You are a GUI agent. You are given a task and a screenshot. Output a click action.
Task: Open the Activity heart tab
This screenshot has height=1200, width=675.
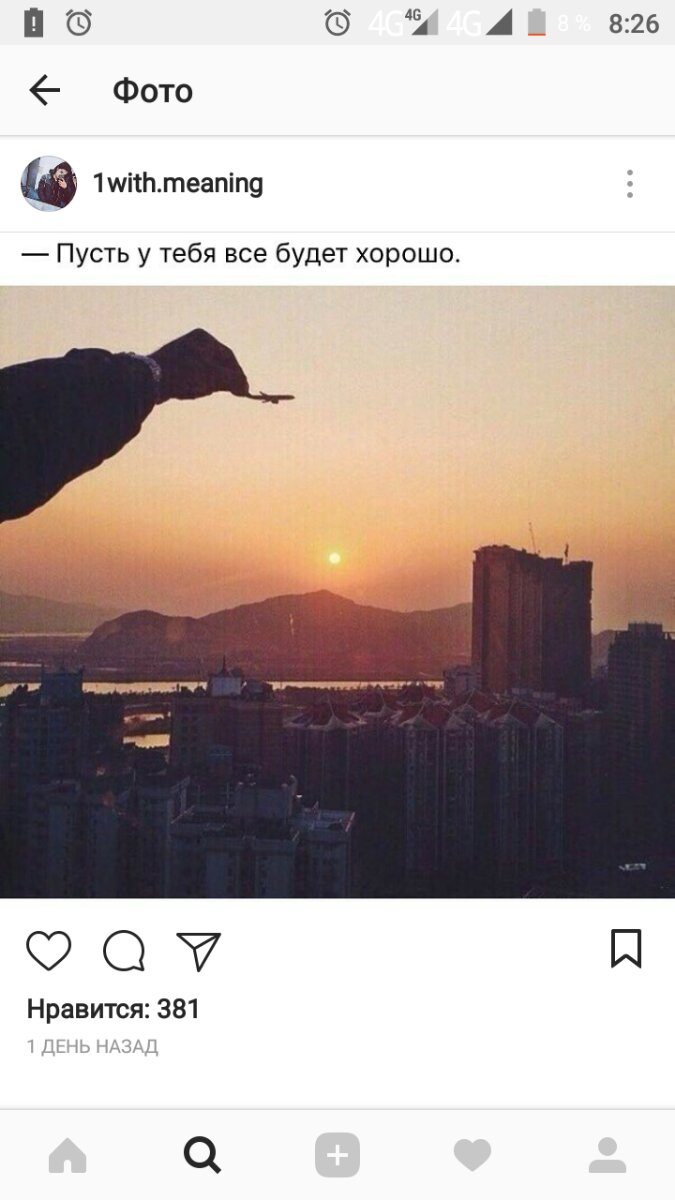[x=472, y=1156]
